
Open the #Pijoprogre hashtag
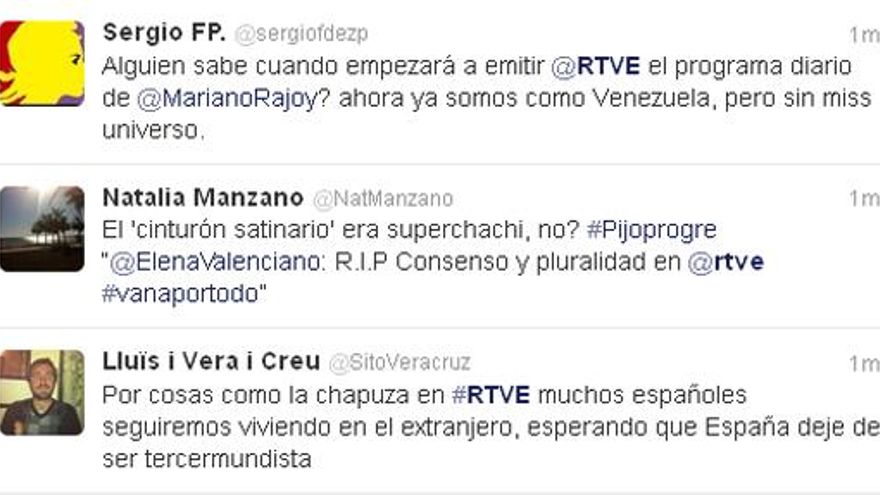tap(651, 230)
